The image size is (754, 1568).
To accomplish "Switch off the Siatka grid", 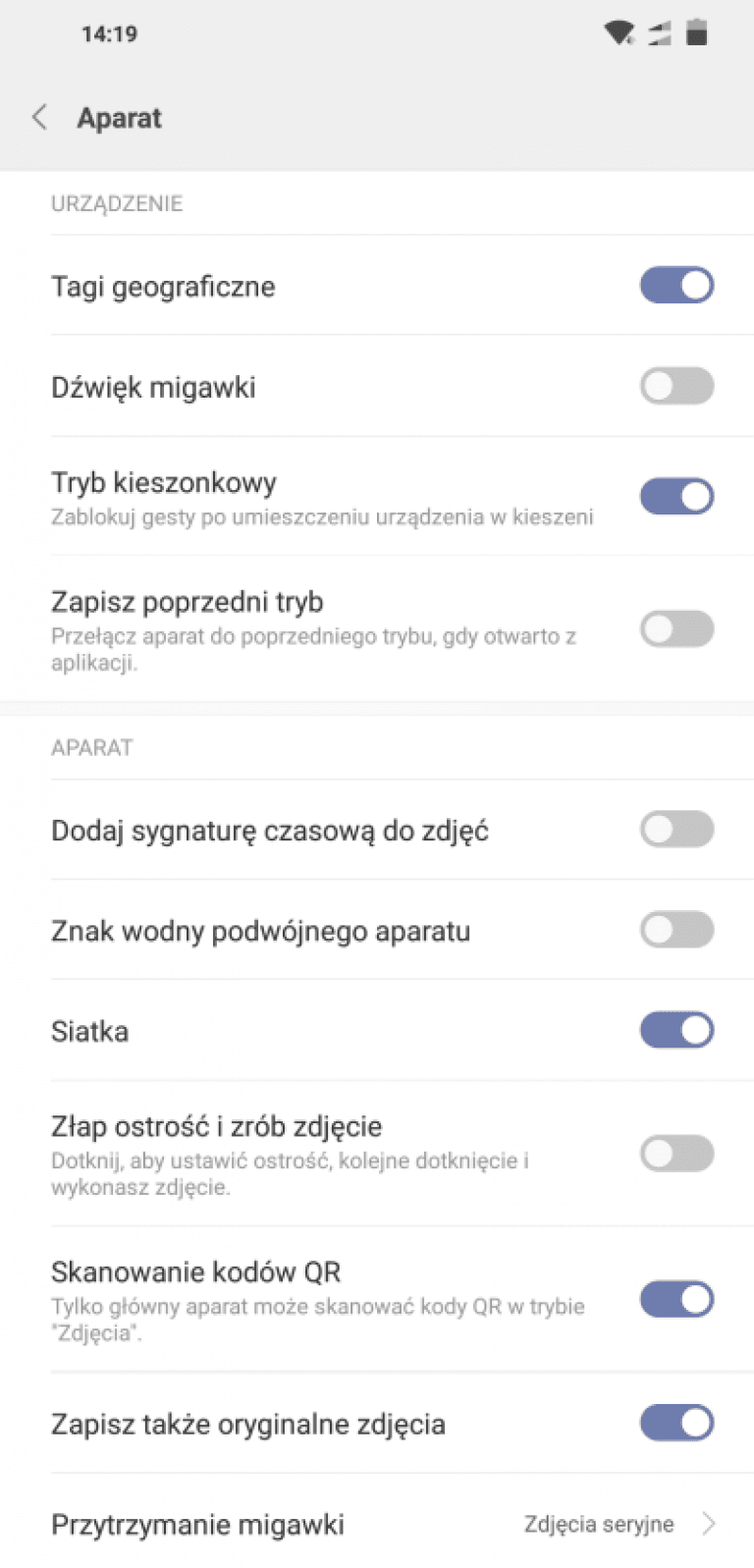I will click(x=676, y=1030).
